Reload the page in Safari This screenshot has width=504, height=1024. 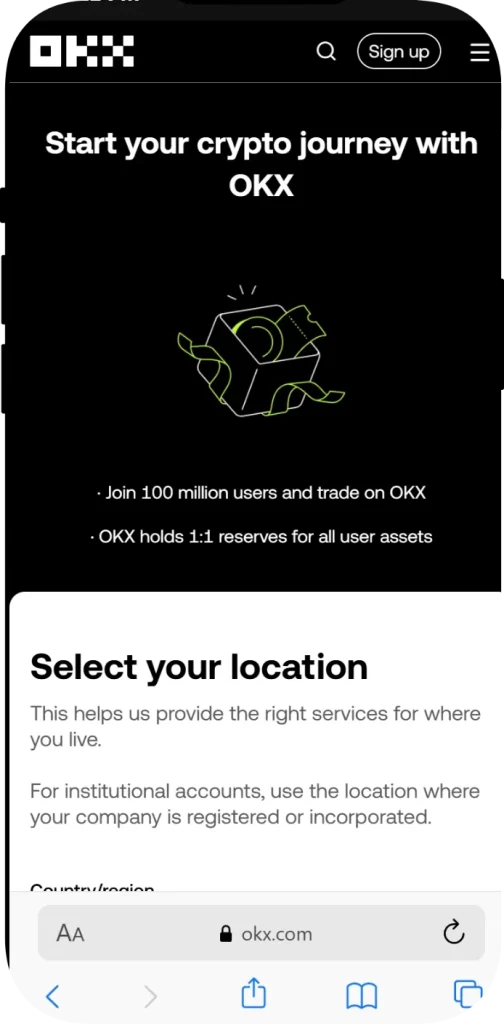click(454, 933)
